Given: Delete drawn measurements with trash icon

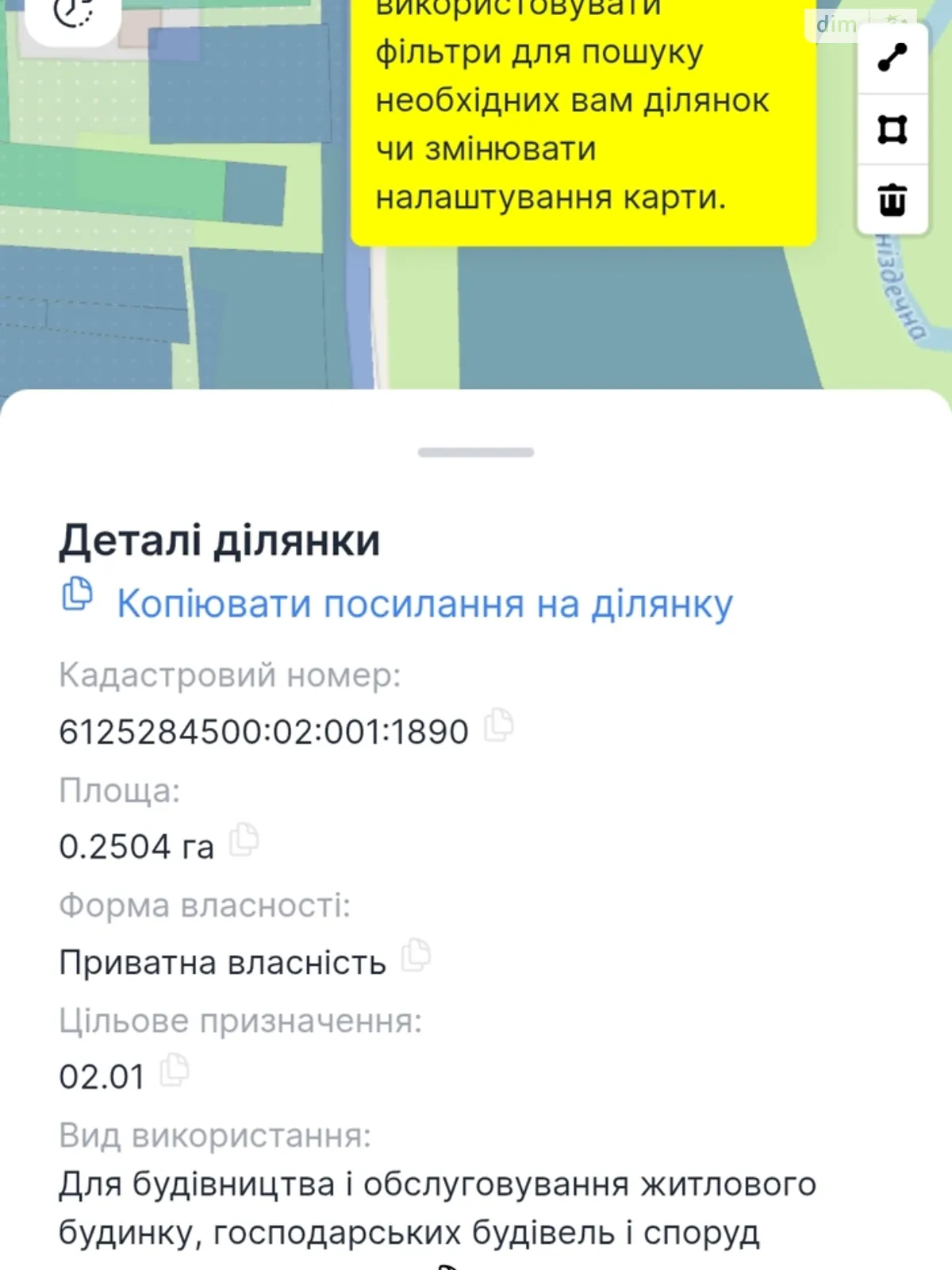Looking at the screenshot, I should click(892, 199).
